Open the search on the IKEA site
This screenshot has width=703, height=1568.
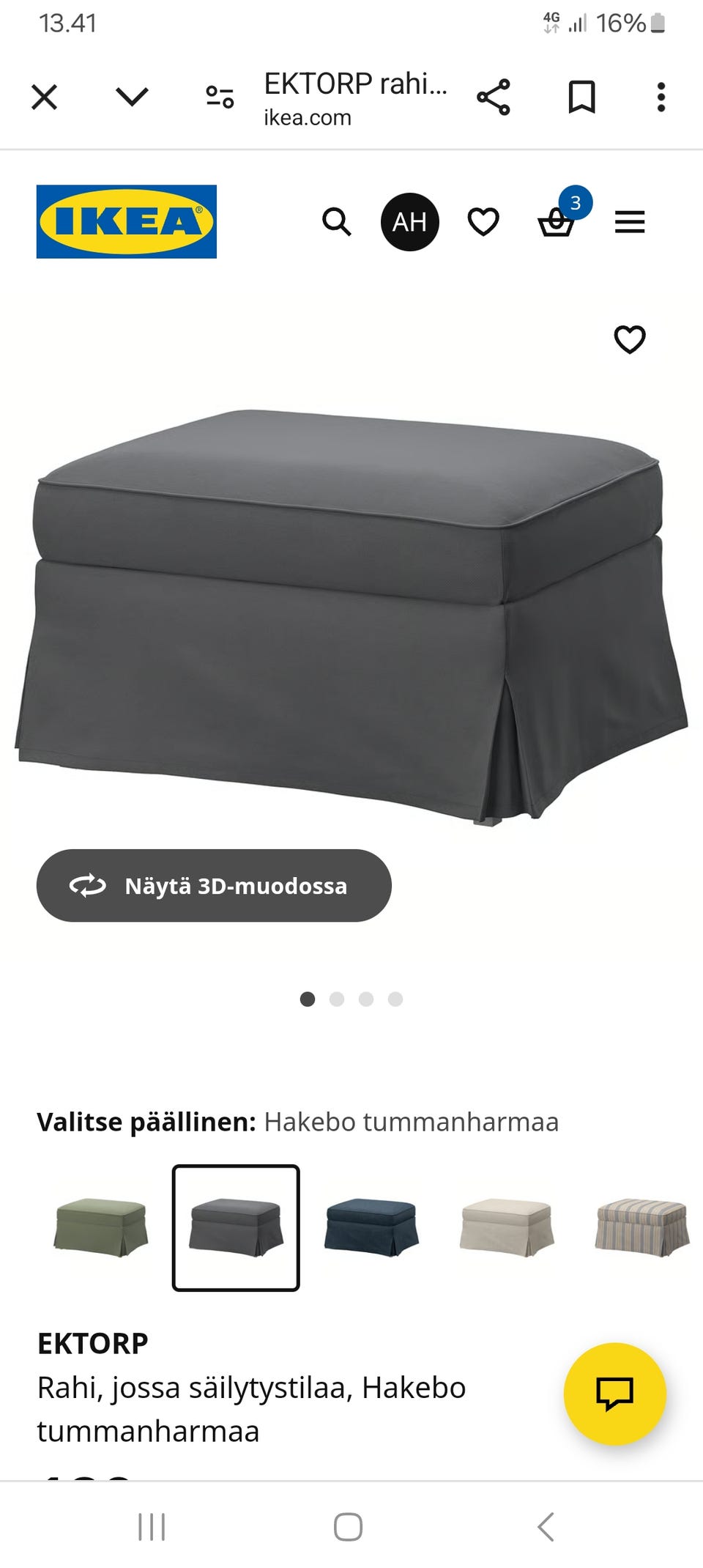(337, 222)
